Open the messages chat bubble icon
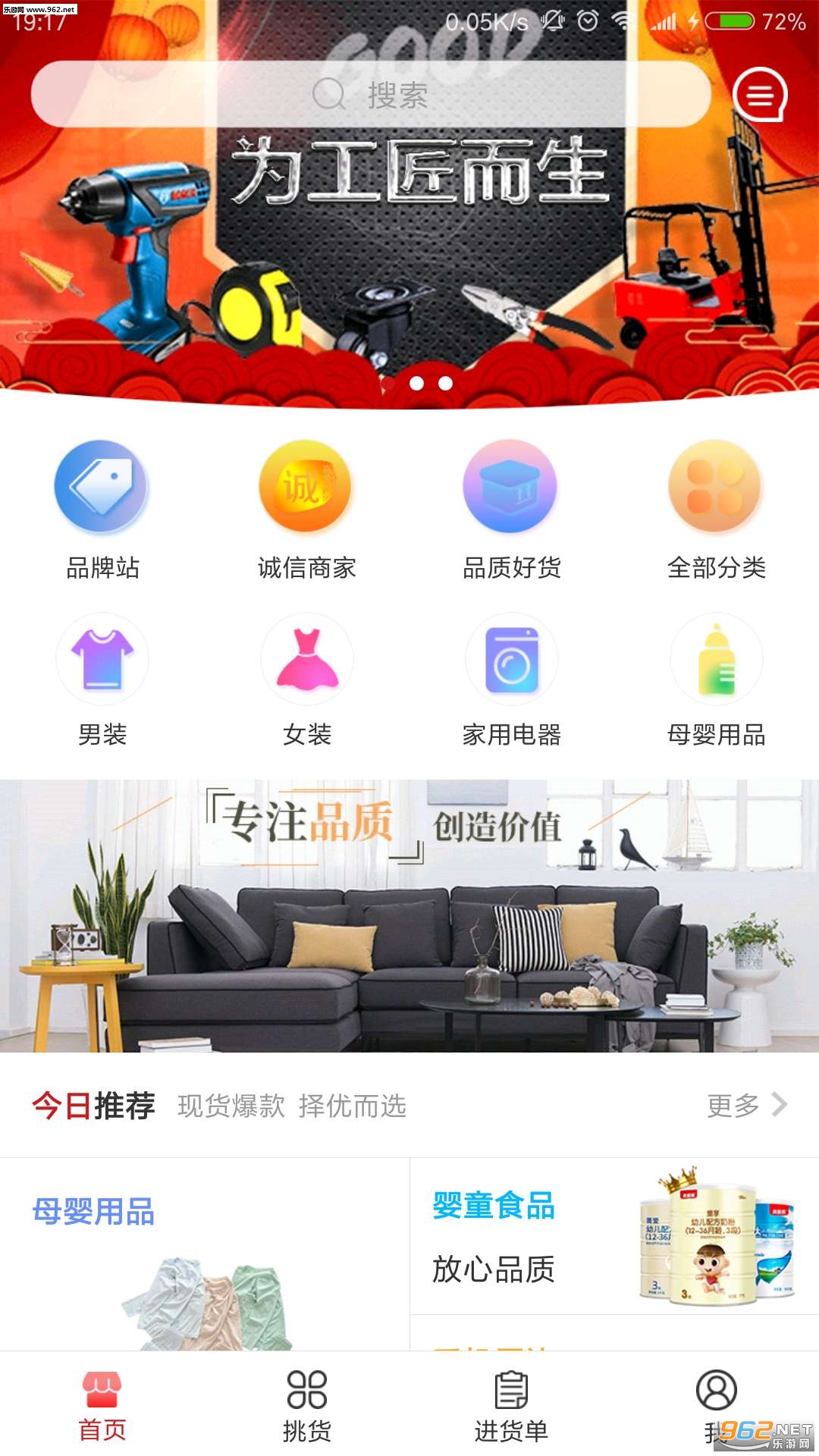819x1456 pixels. (x=759, y=95)
